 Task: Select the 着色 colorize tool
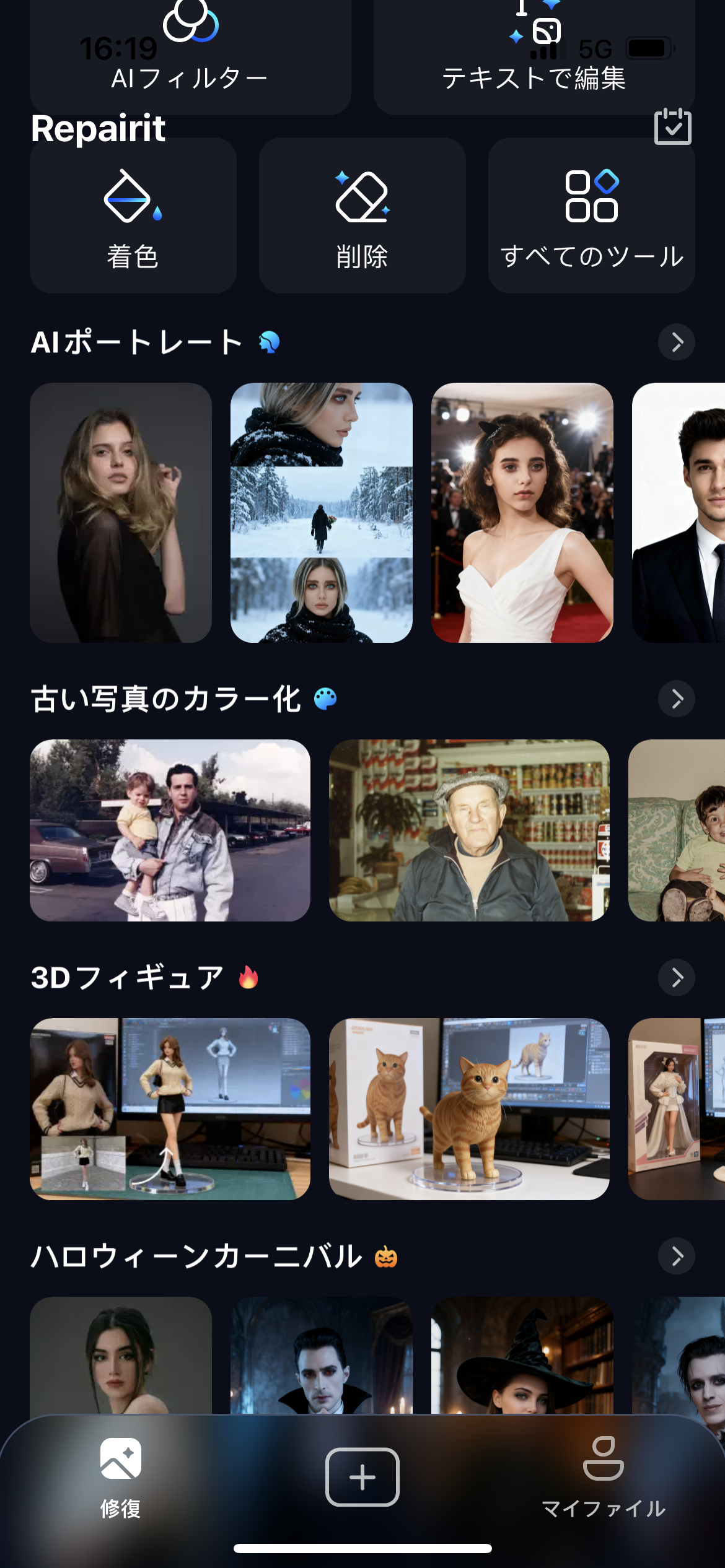click(133, 216)
